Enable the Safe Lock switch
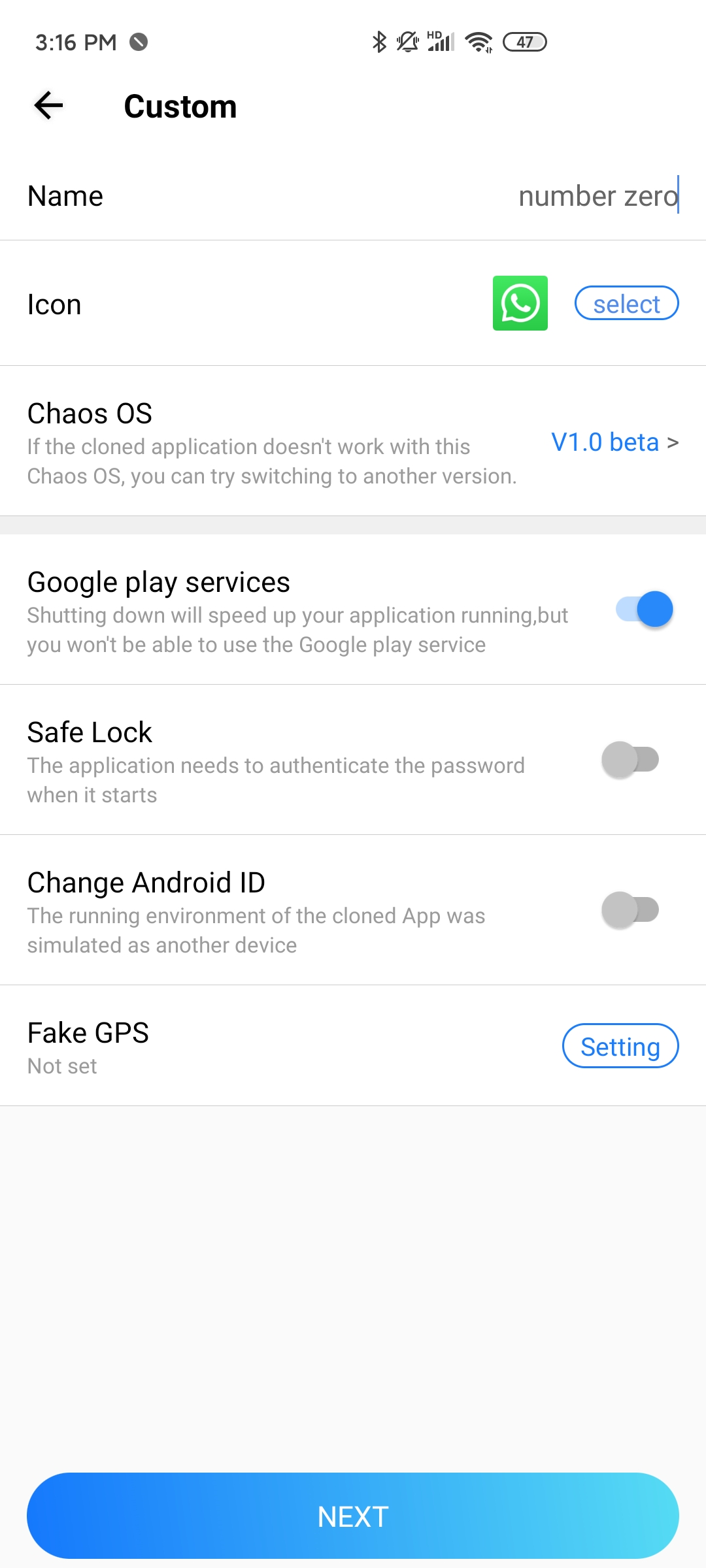Viewport: 706px width, 1568px height. (x=630, y=759)
